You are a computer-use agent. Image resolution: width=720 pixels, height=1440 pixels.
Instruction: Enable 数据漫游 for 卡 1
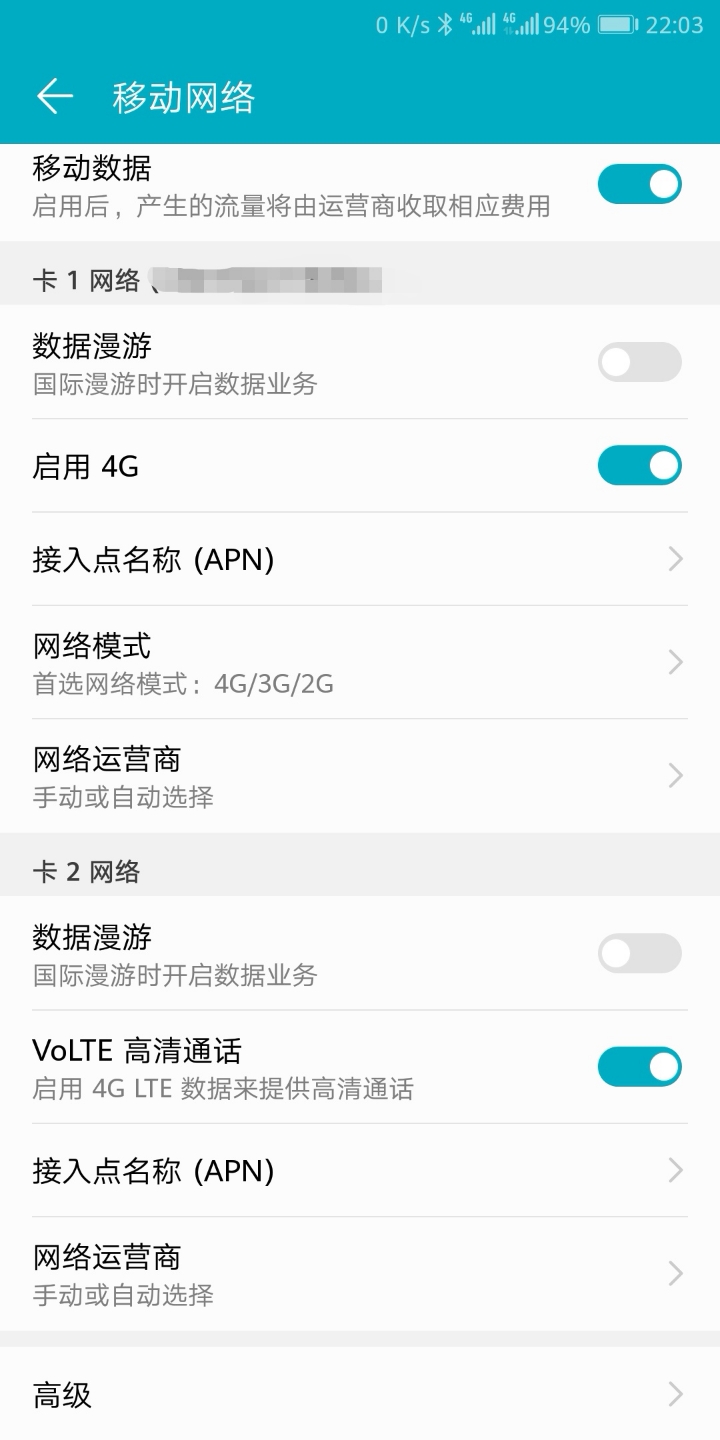pyautogui.click(x=640, y=361)
